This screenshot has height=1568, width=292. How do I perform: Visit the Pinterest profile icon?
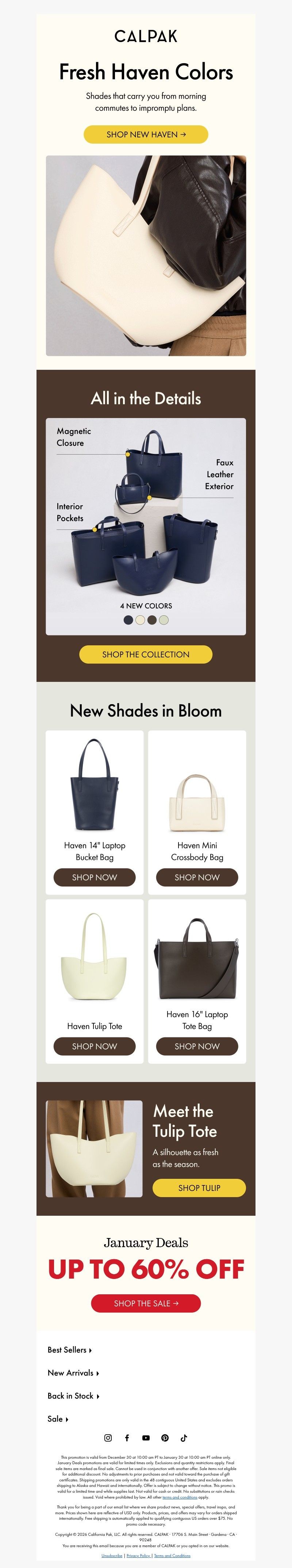point(165,1438)
